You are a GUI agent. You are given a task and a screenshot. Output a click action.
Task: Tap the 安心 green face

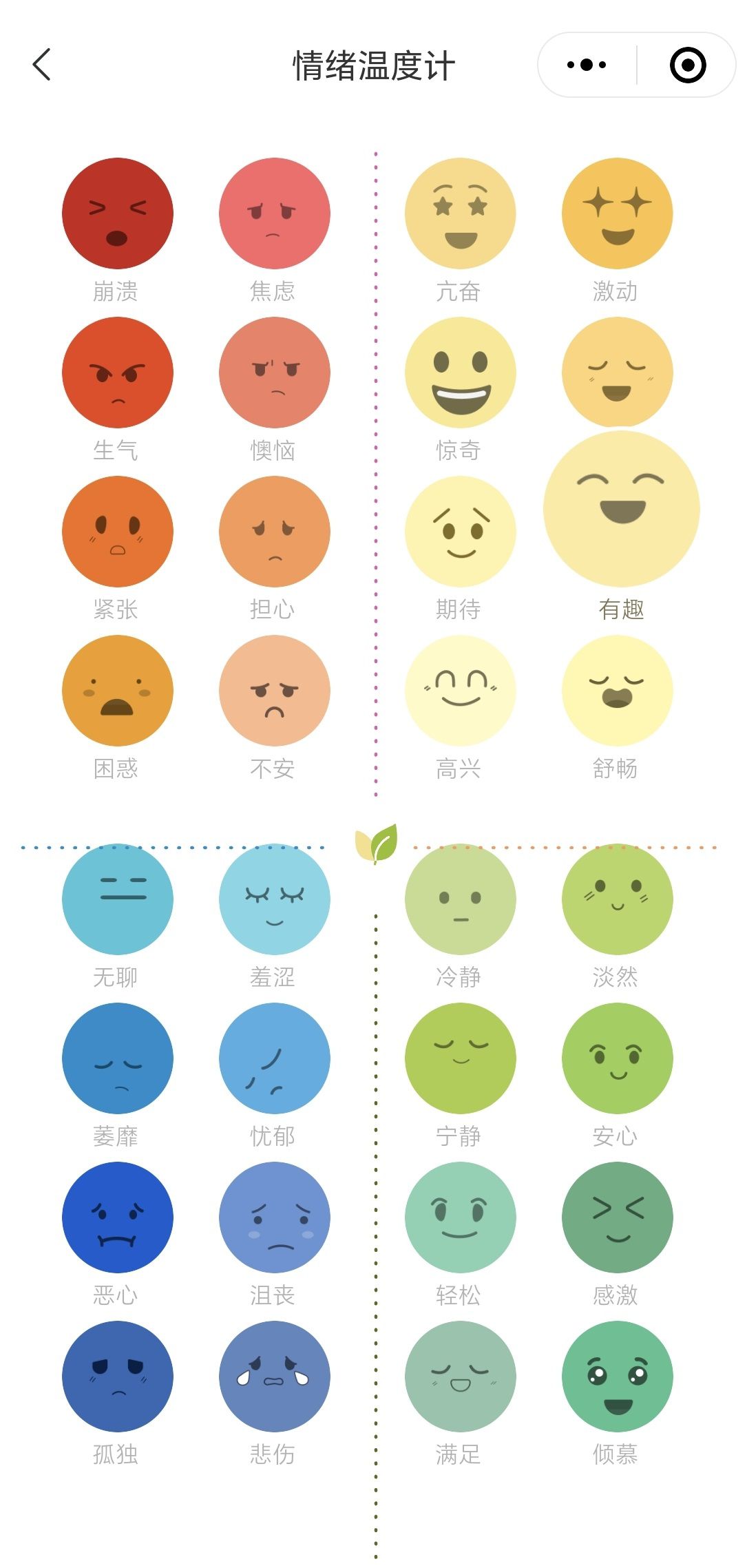[x=617, y=1058]
